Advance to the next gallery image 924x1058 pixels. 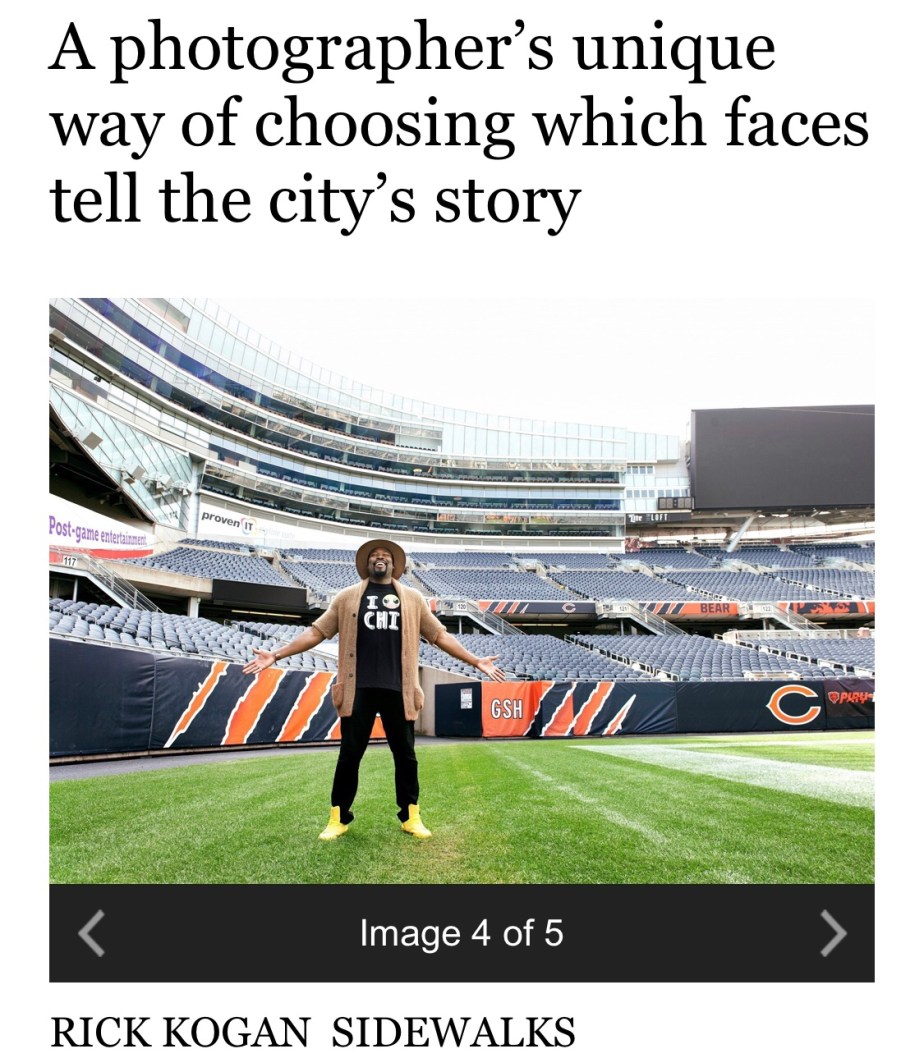[x=832, y=934]
